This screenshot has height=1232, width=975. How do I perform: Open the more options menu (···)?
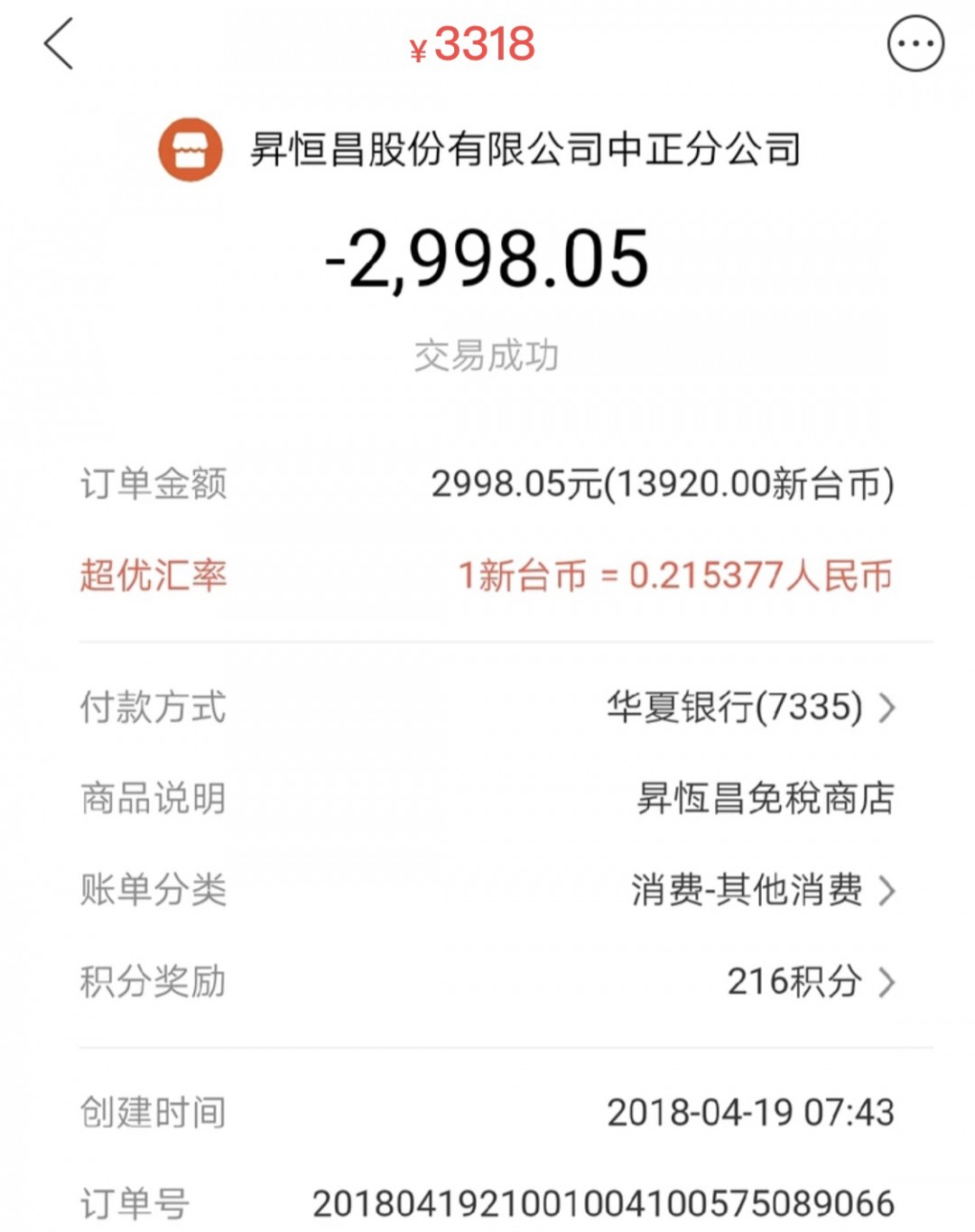pyautogui.click(x=915, y=41)
